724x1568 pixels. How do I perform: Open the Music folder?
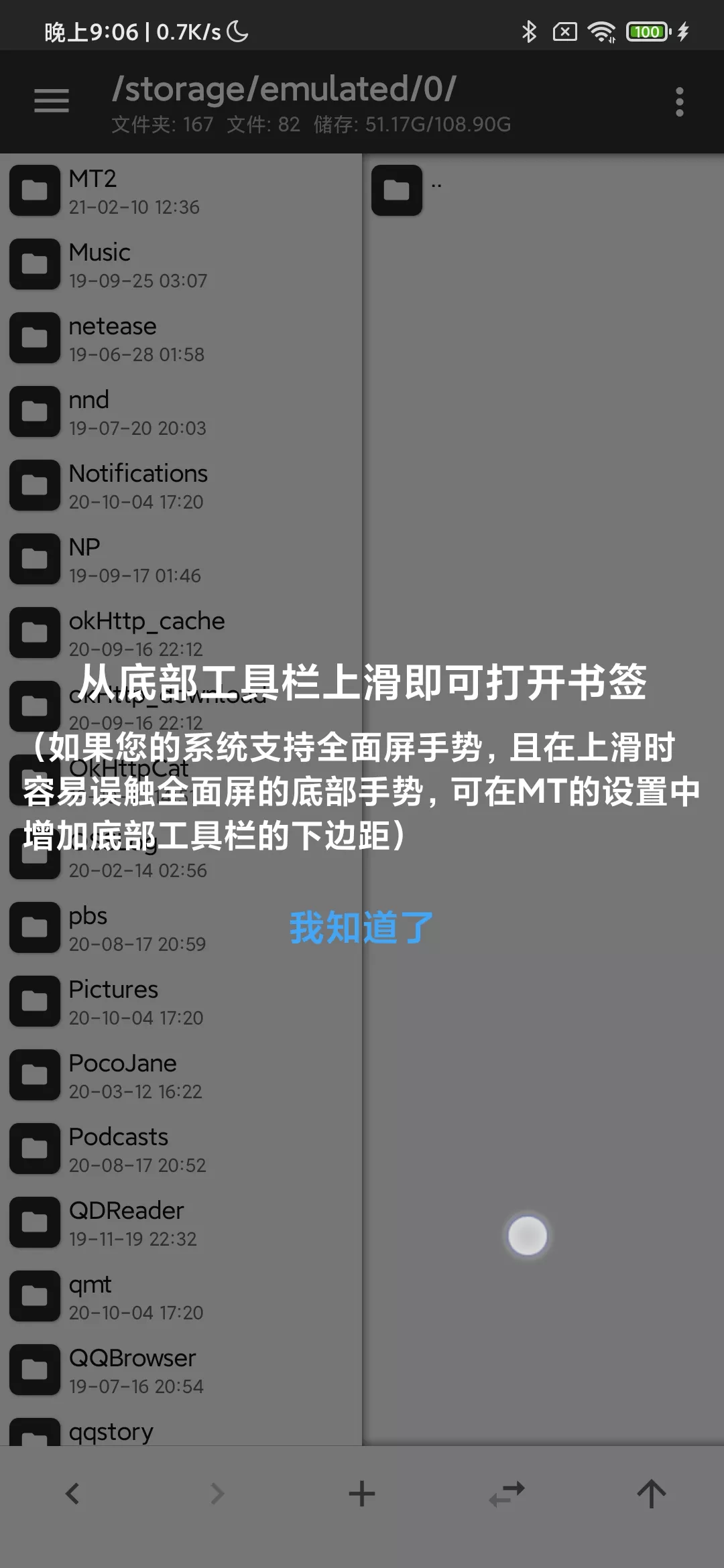point(134,265)
